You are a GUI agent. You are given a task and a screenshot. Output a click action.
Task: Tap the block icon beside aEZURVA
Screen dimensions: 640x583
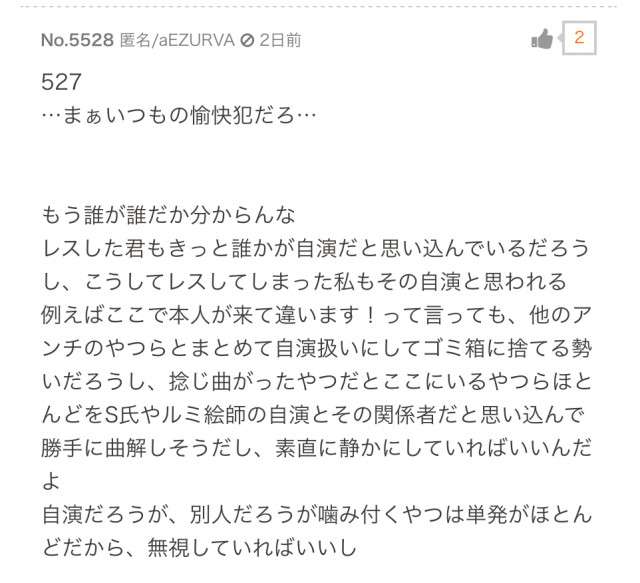tap(247, 41)
